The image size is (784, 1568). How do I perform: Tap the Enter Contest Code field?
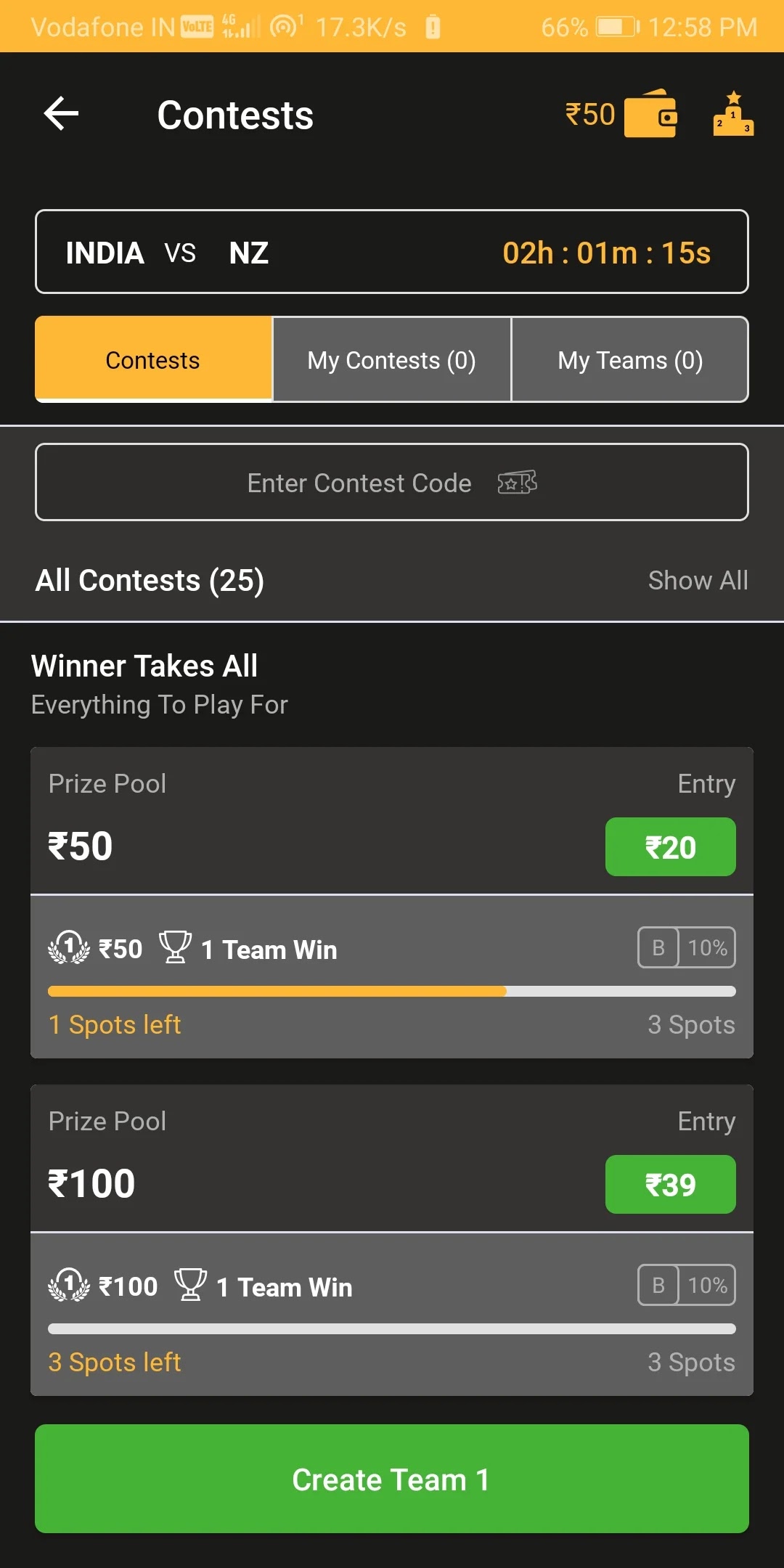[391, 483]
